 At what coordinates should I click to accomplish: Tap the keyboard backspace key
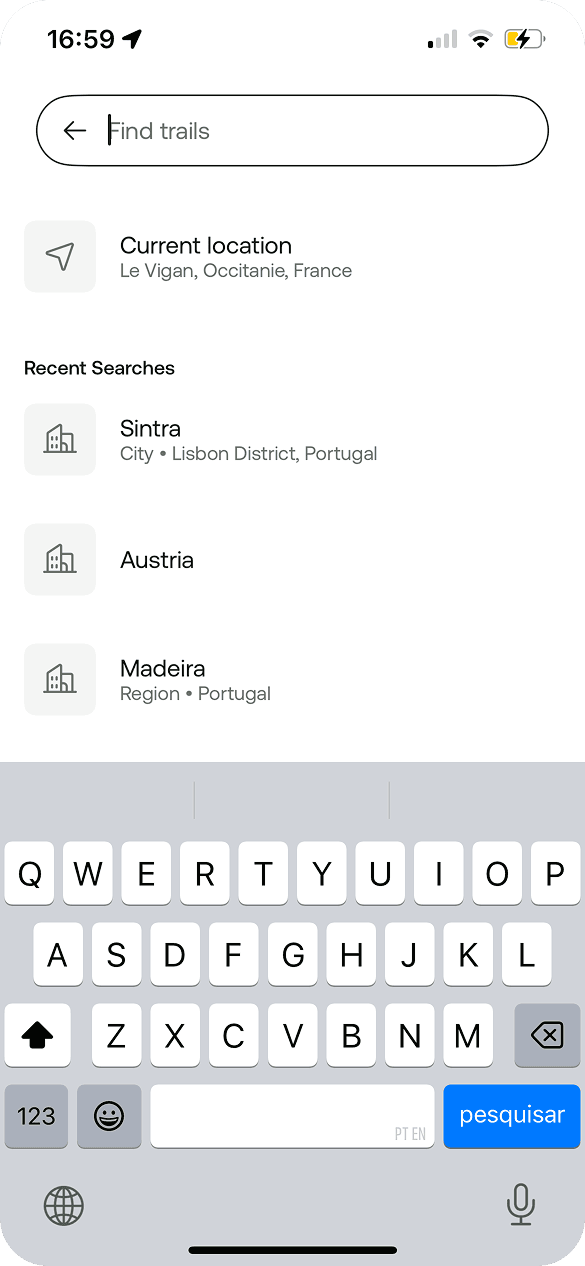pyautogui.click(x=547, y=1036)
